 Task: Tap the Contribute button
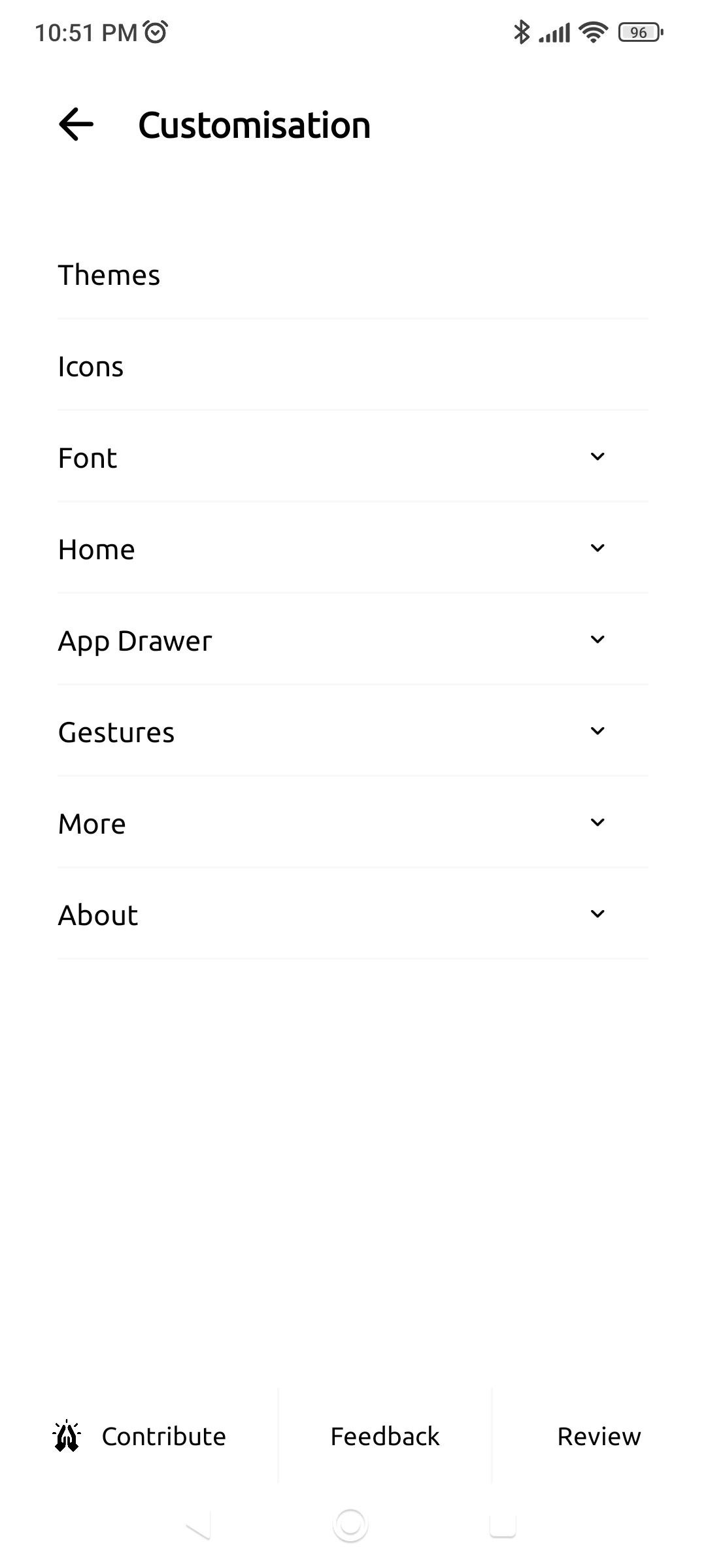point(140,1436)
